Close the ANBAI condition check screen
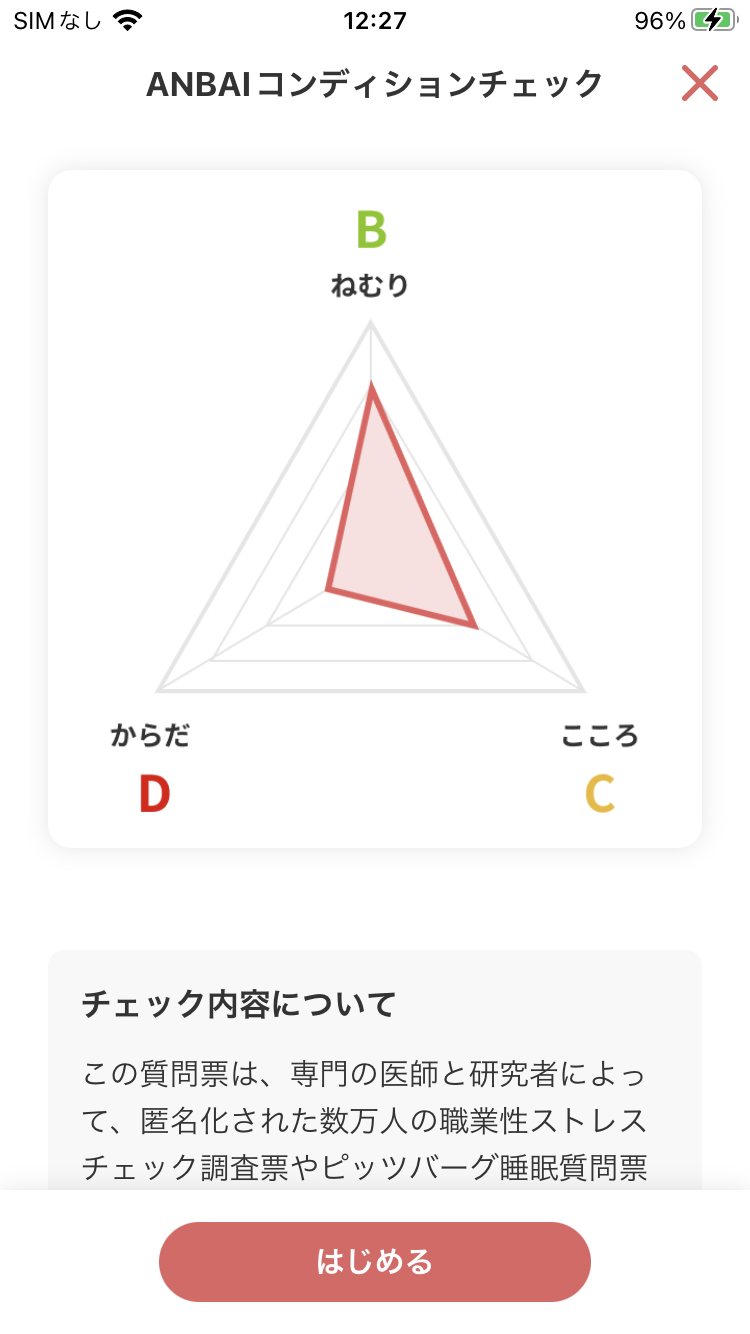The width and height of the screenshot is (750, 1334). tap(699, 83)
